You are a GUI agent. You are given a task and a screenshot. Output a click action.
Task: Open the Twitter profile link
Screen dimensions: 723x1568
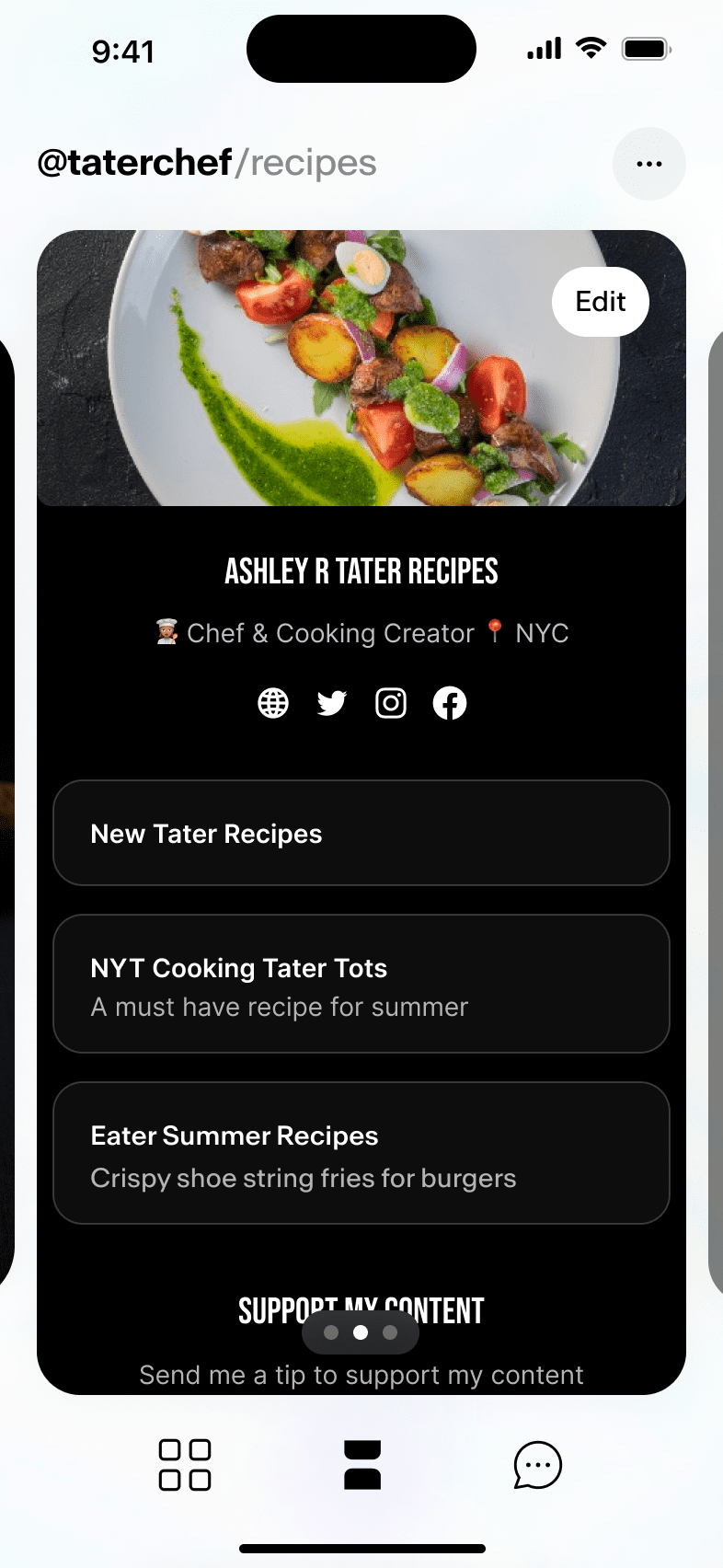pyautogui.click(x=332, y=703)
